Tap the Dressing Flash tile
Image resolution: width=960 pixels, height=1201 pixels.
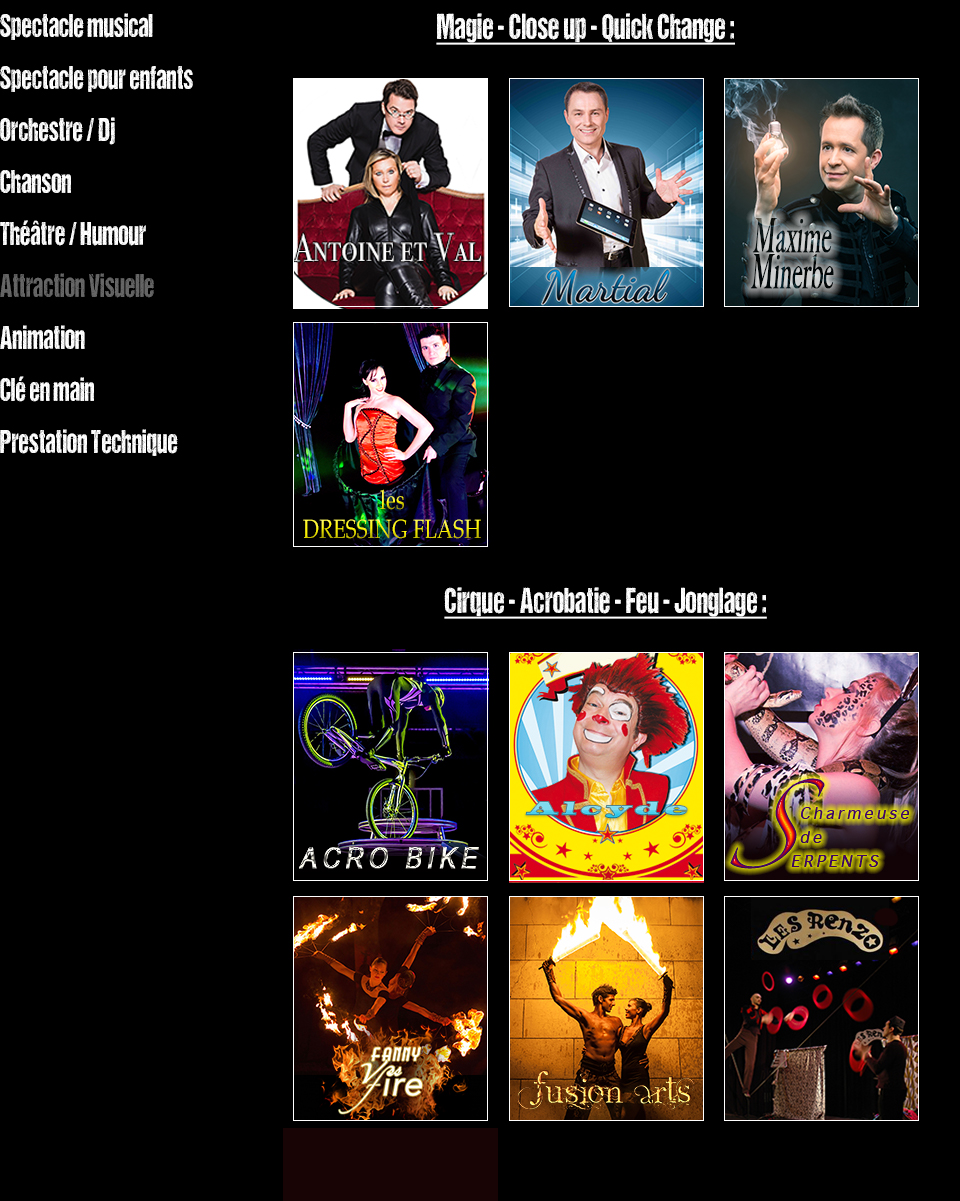390,435
